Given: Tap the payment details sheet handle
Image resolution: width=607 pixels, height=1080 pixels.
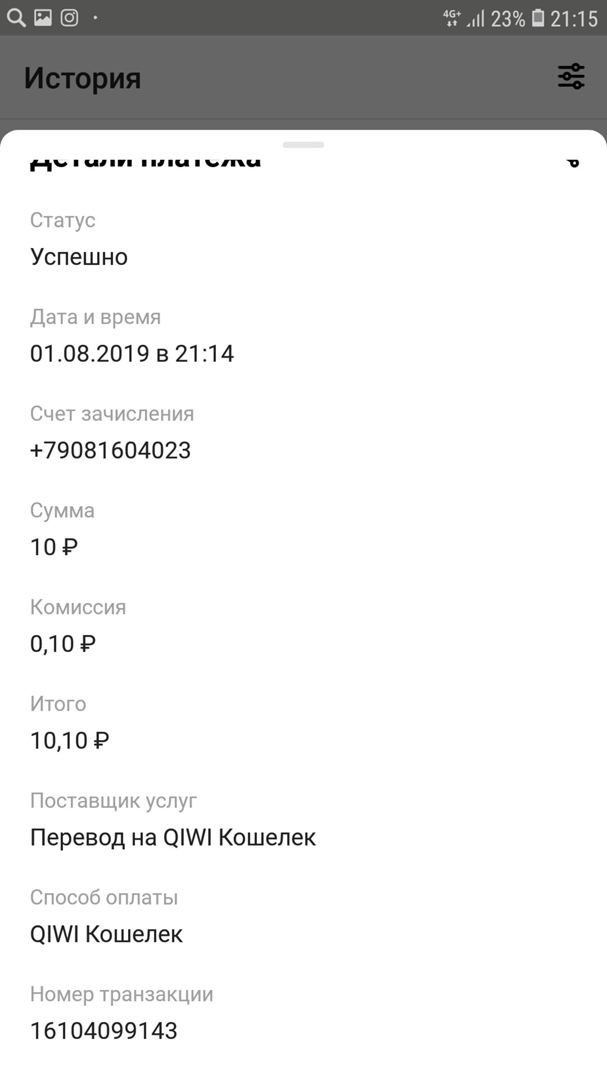Looking at the screenshot, I should (303, 145).
